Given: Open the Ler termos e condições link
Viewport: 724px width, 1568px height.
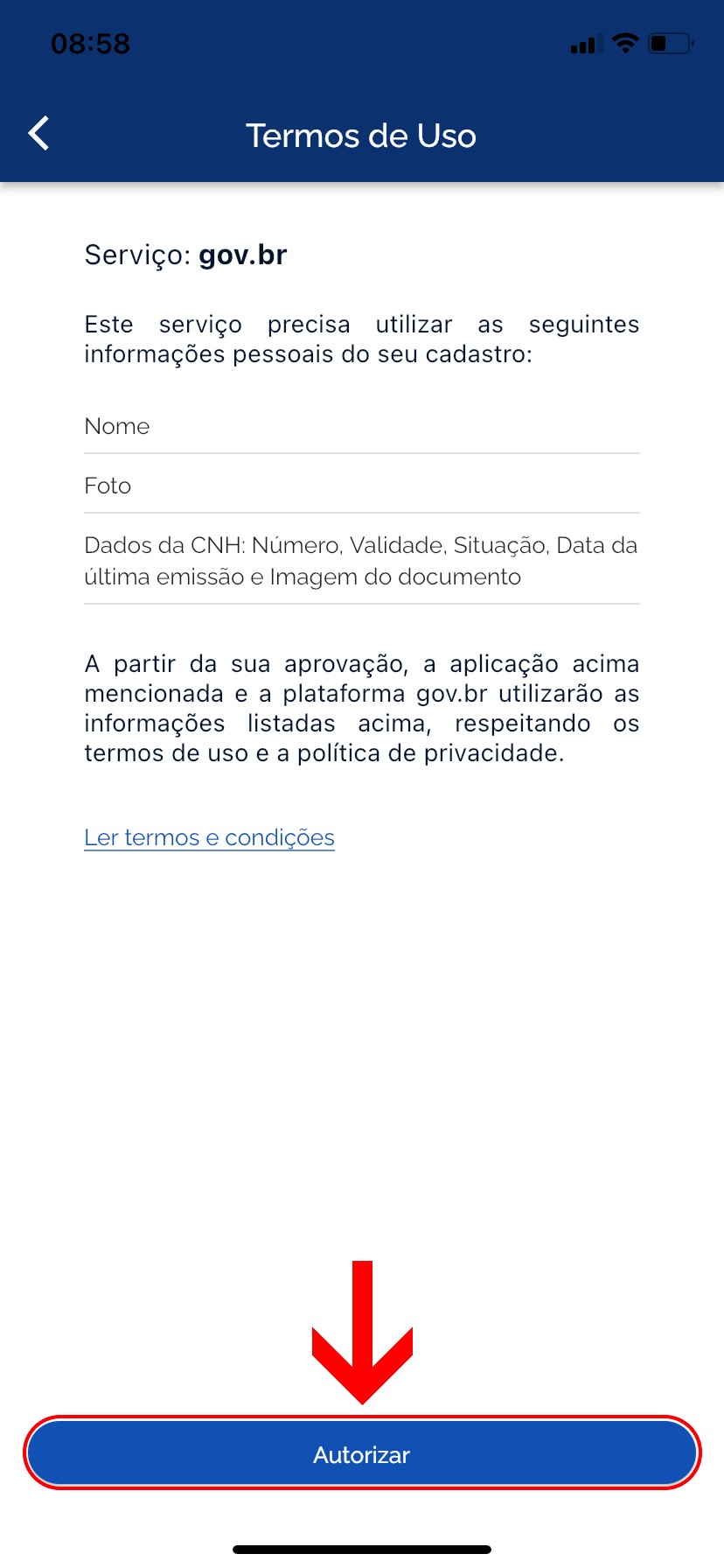Looking at the screenshot, I should [209, 837].
